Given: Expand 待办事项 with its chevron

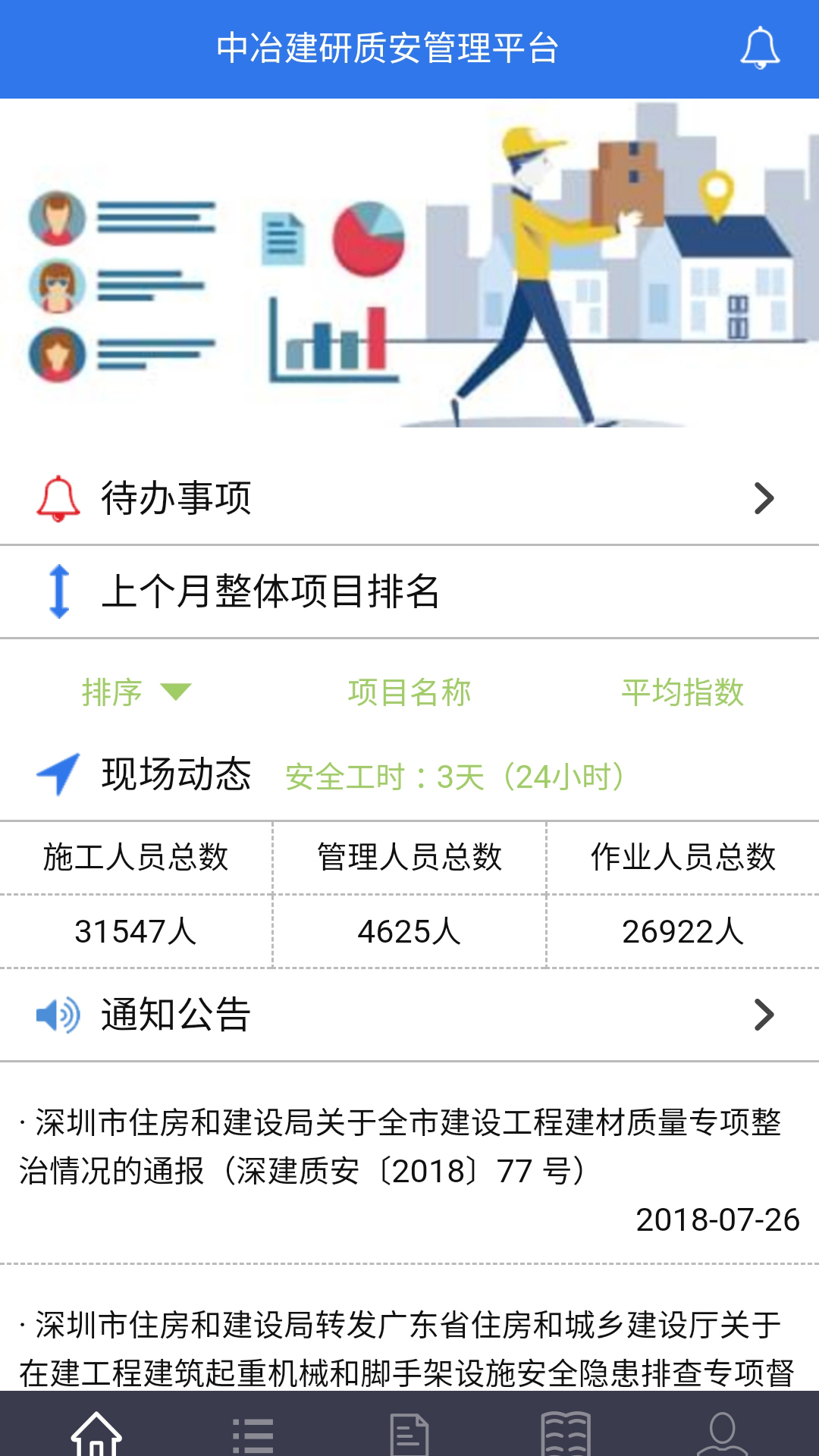Looking at the screenshot, I should click(765, 499).
